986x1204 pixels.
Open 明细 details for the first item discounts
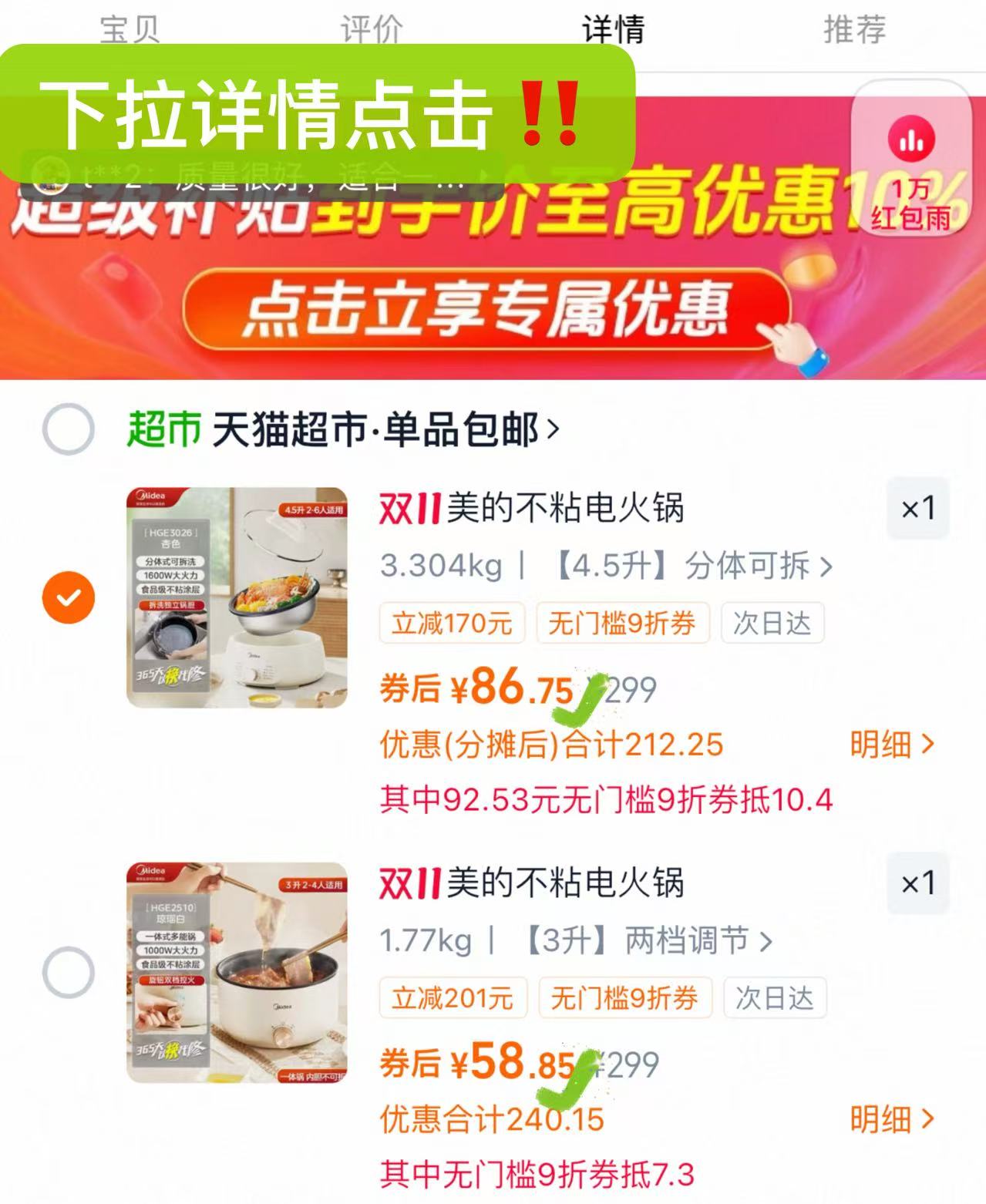pyautogui.click(x=891, y=744)
